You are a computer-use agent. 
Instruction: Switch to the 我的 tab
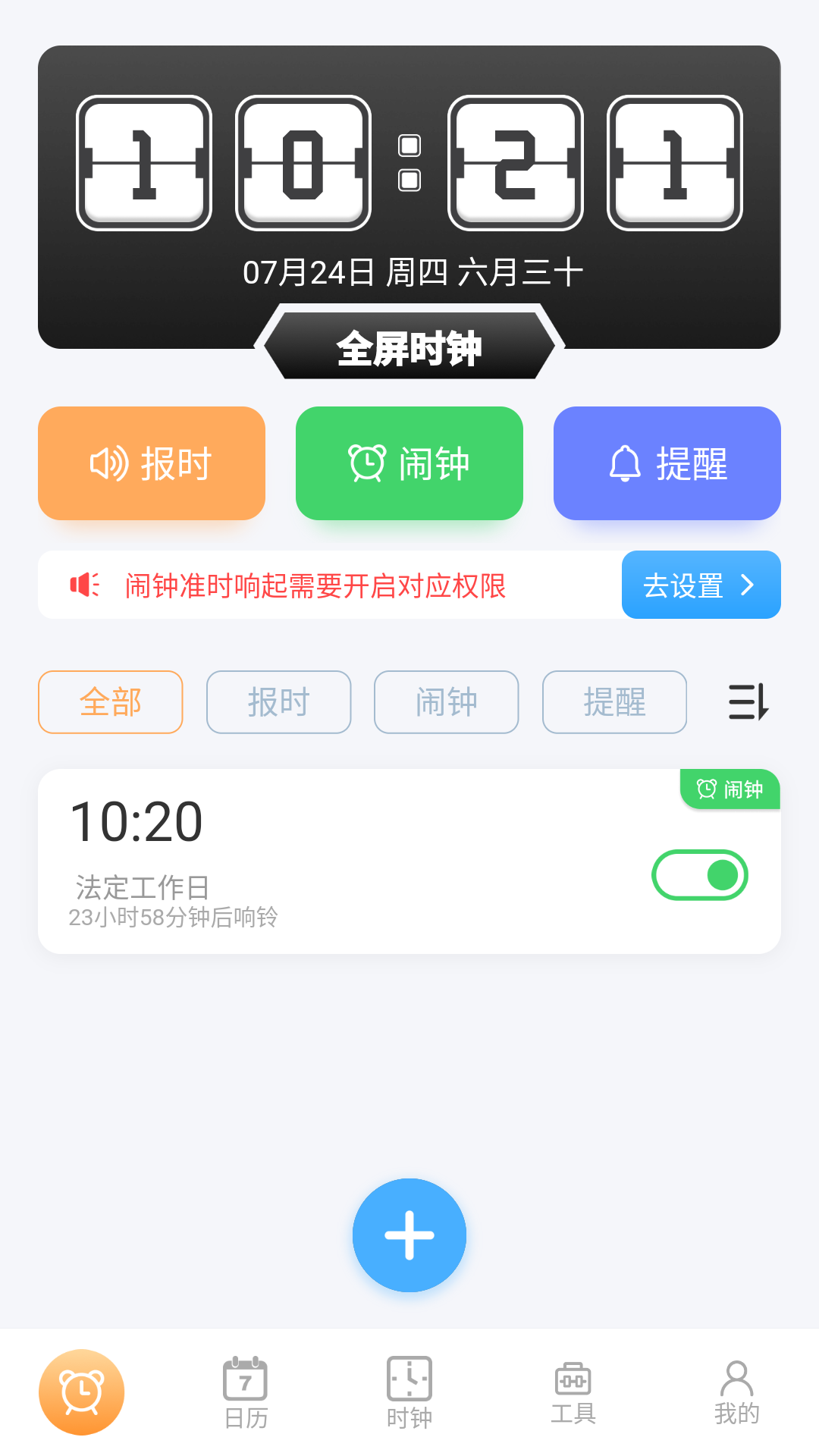click(x=736, y=1392)
